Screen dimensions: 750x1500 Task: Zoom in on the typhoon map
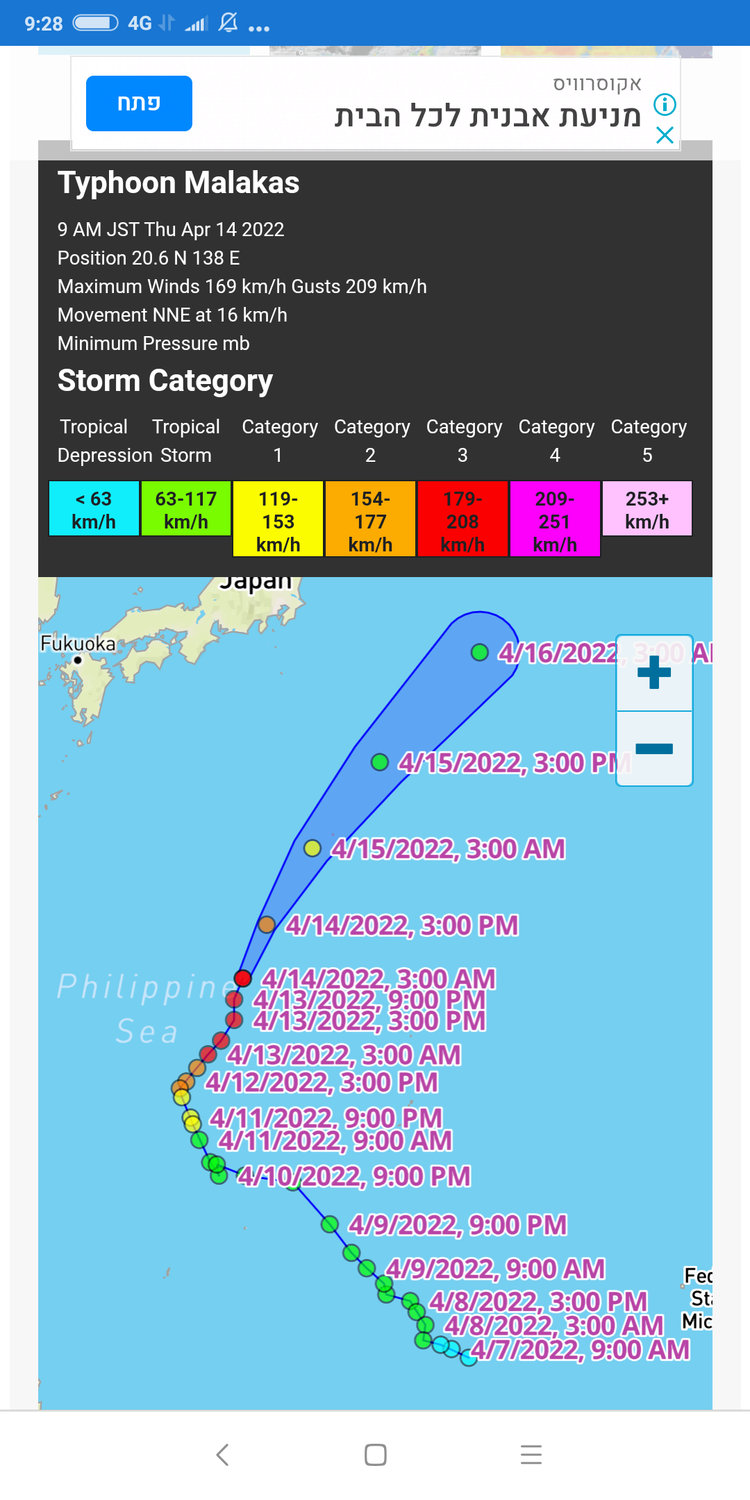pyautogui.click(x=654, y=673)
